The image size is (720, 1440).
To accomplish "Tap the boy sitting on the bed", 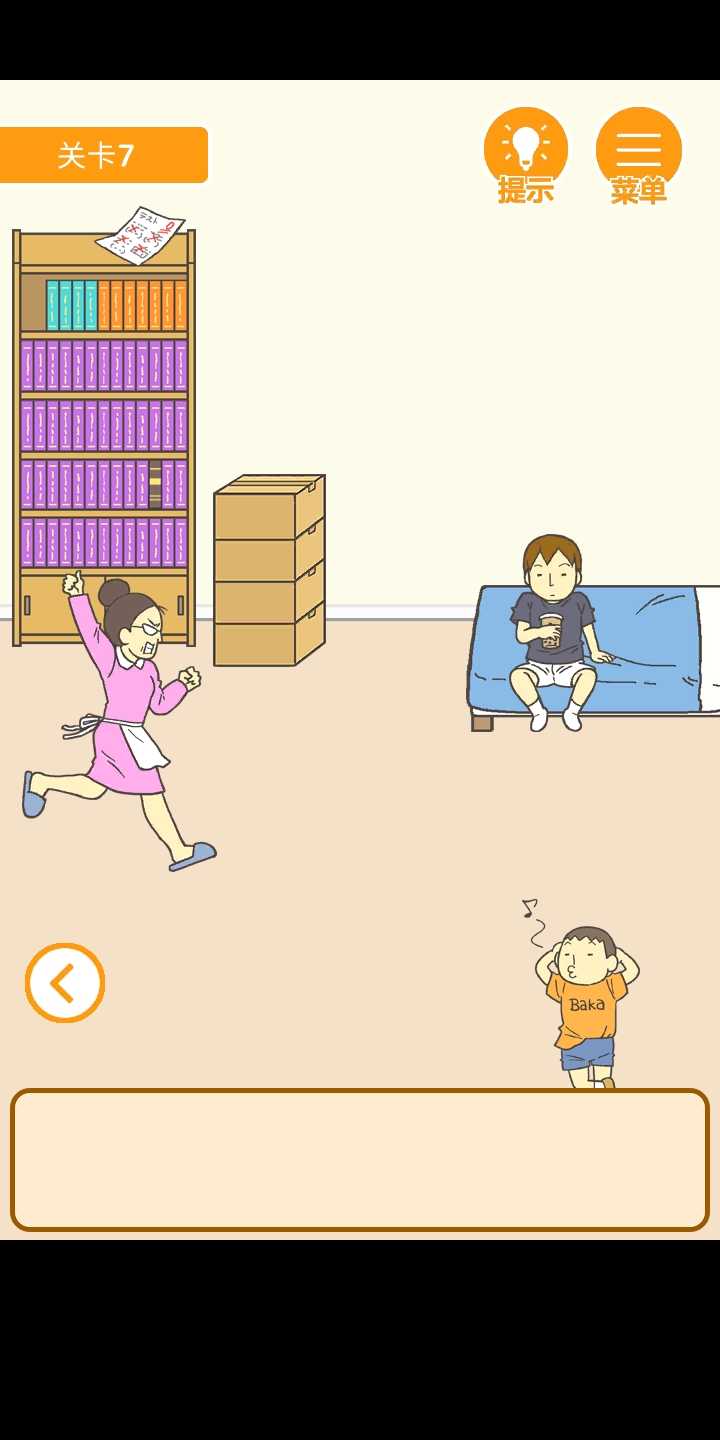I will (x=552, y=630).
